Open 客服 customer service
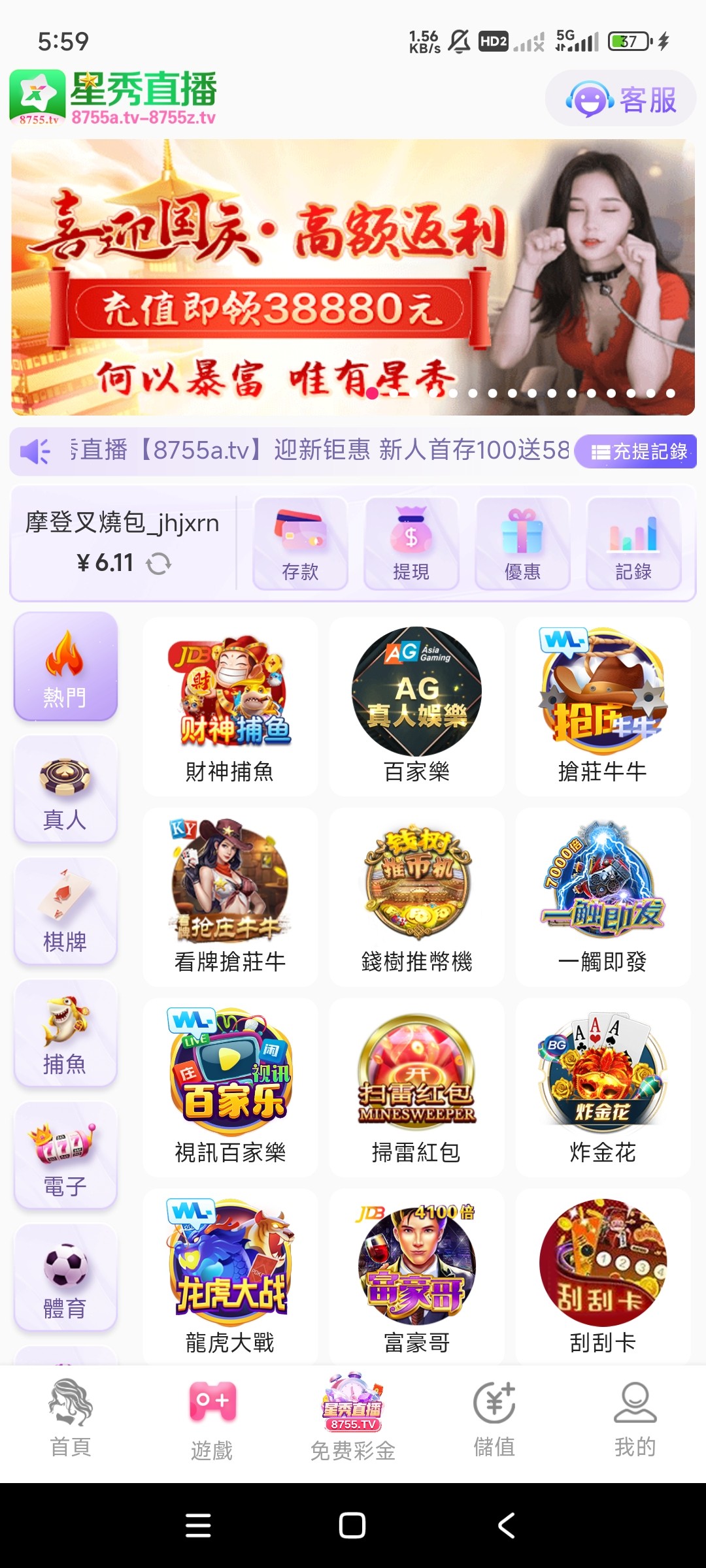The width and height of the screenshot is (706, 1568). pyautogui.click(x=620, y=99)
